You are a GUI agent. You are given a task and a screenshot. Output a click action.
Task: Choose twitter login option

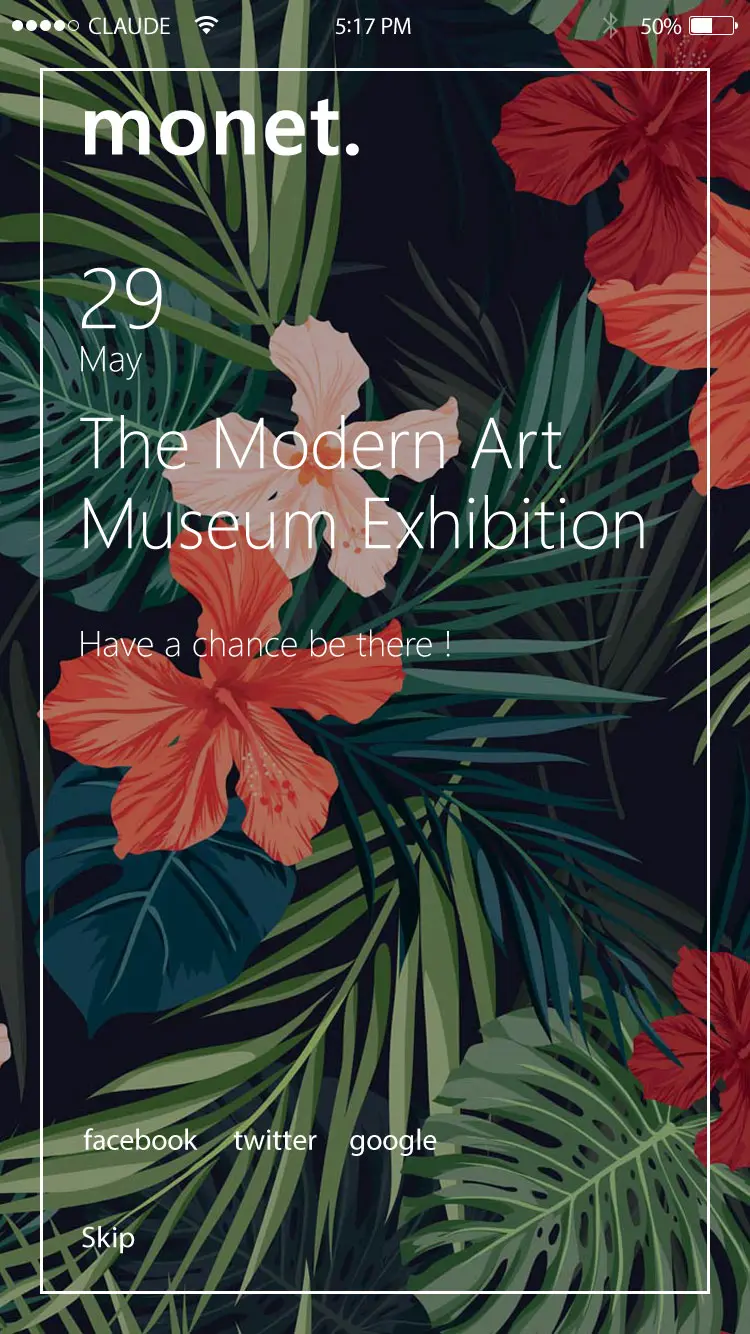click(275, 1140)
